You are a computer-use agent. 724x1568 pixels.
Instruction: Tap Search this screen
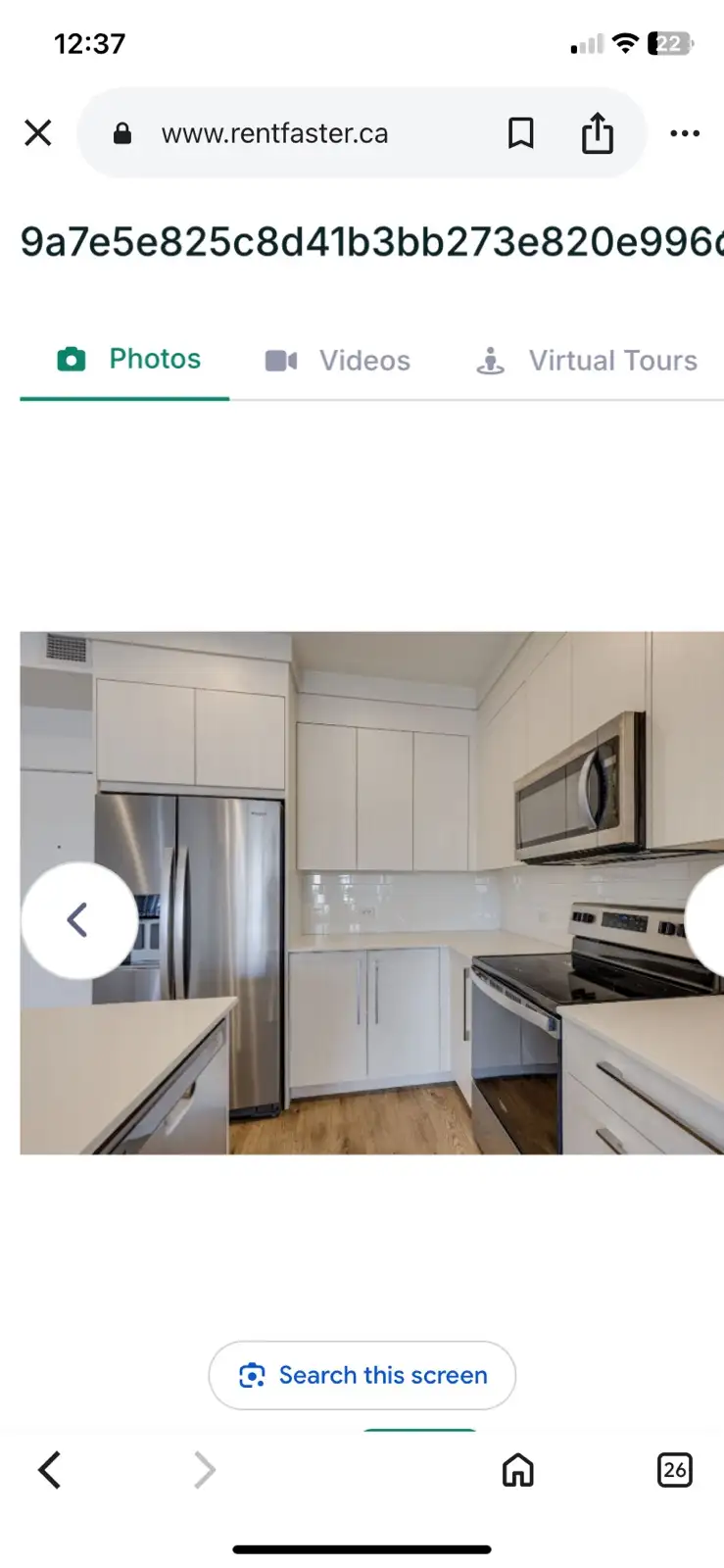click(362, 1375)
